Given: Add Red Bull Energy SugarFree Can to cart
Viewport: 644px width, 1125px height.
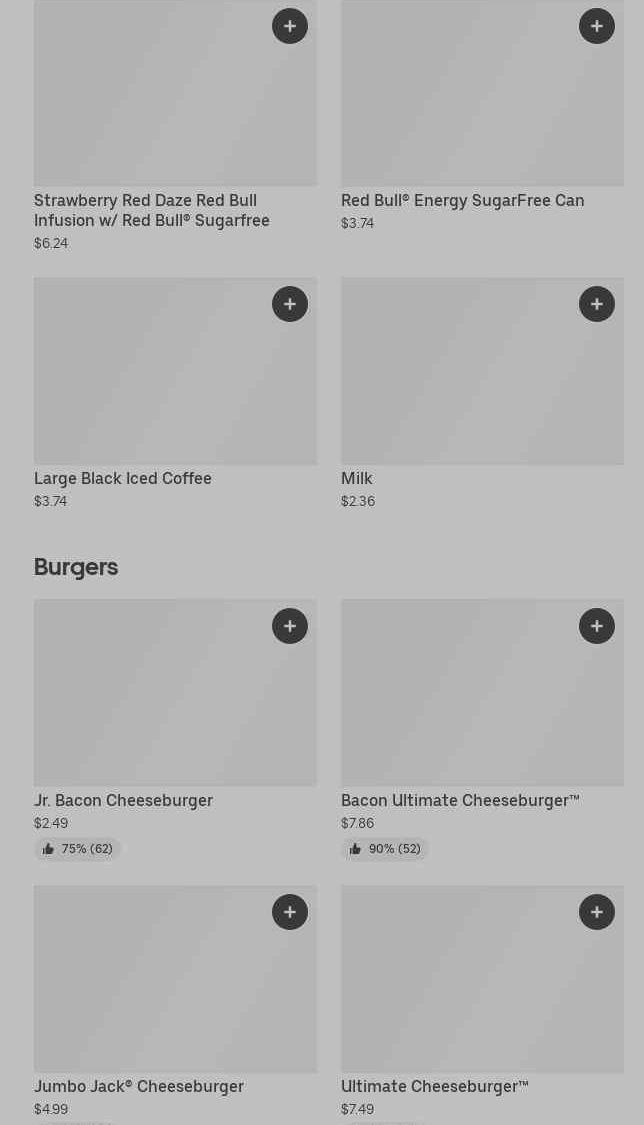Looking at the screenshot, I should 597,26.
